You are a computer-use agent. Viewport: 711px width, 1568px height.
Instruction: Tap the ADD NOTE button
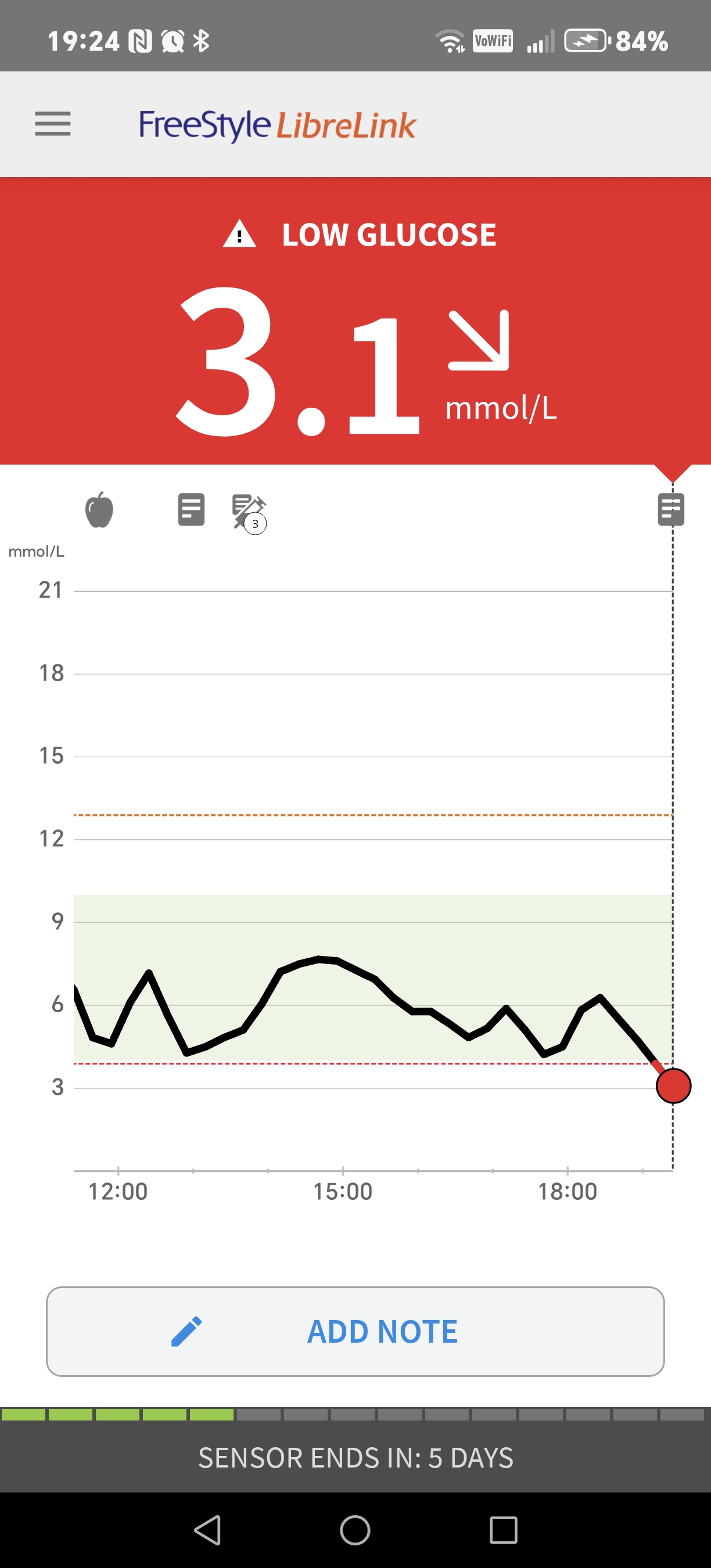pyautogui.click(x=355, y=1331)
